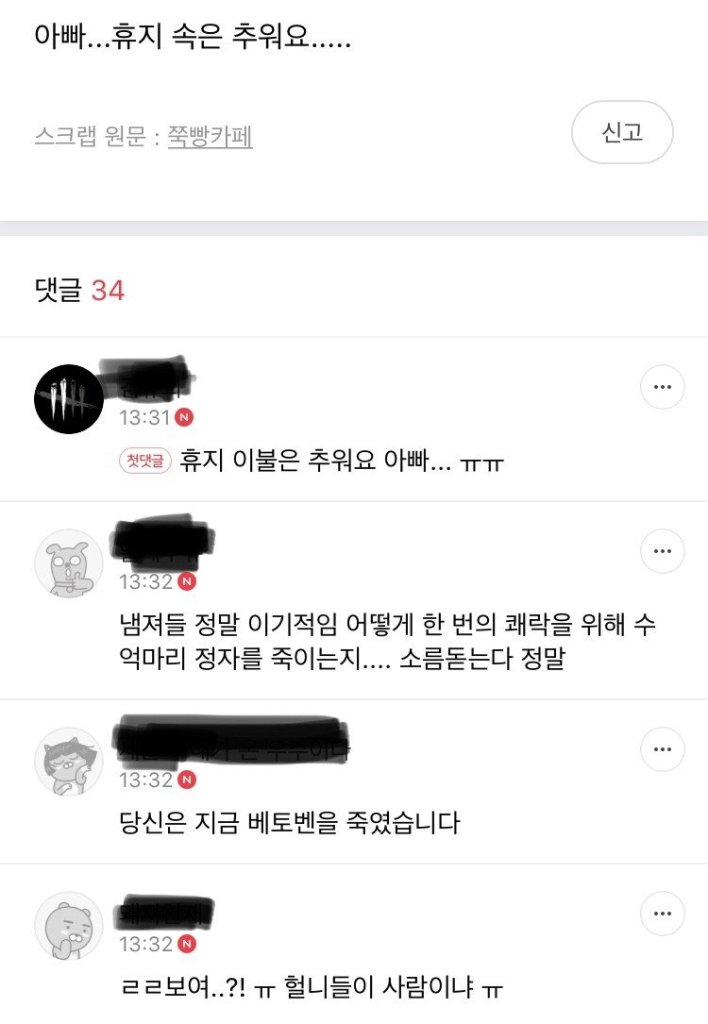
Task: View avatar of the 냄져들 comment author
Action: click(69, 564)
